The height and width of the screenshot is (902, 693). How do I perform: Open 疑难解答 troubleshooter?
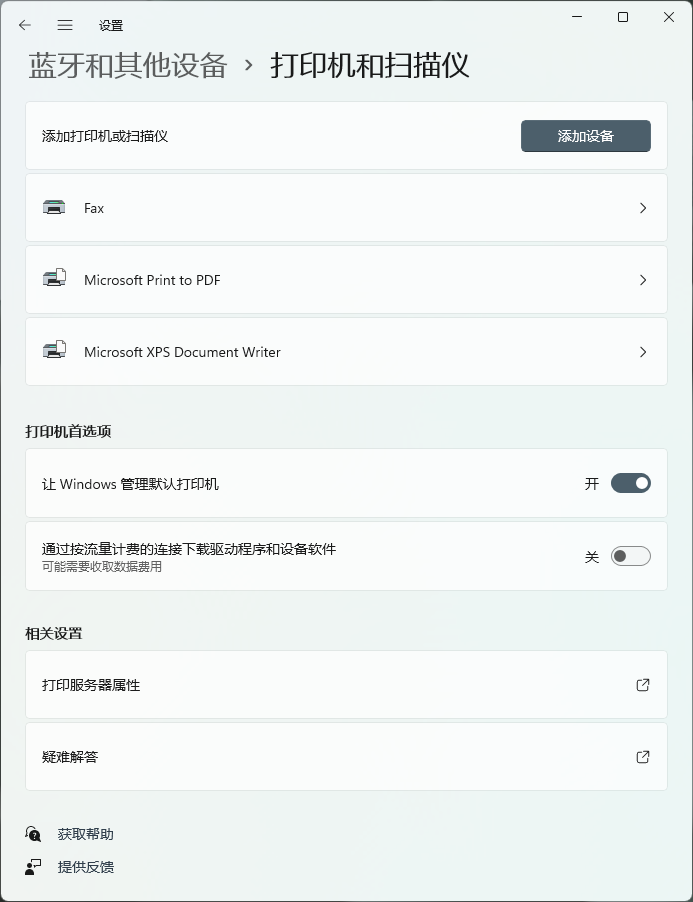346,757
